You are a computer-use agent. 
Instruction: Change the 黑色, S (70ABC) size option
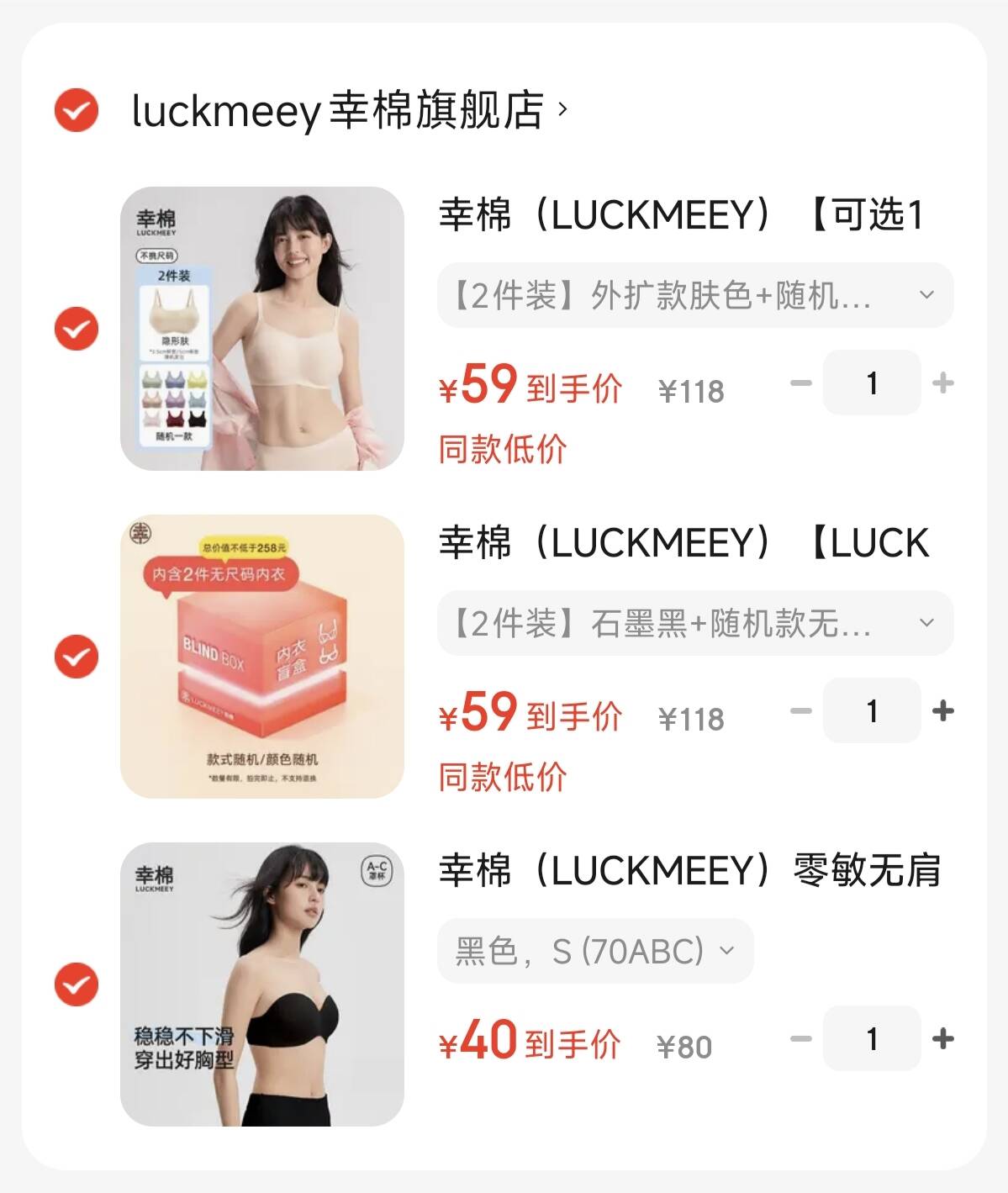[595, 951]
